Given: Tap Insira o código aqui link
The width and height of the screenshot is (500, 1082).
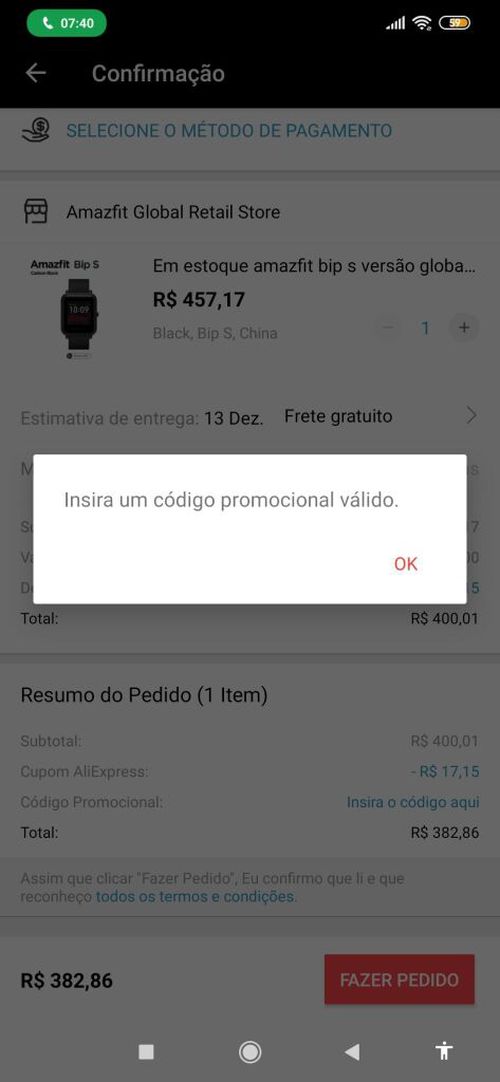Looking at the screenshot, I should point(413,803).
